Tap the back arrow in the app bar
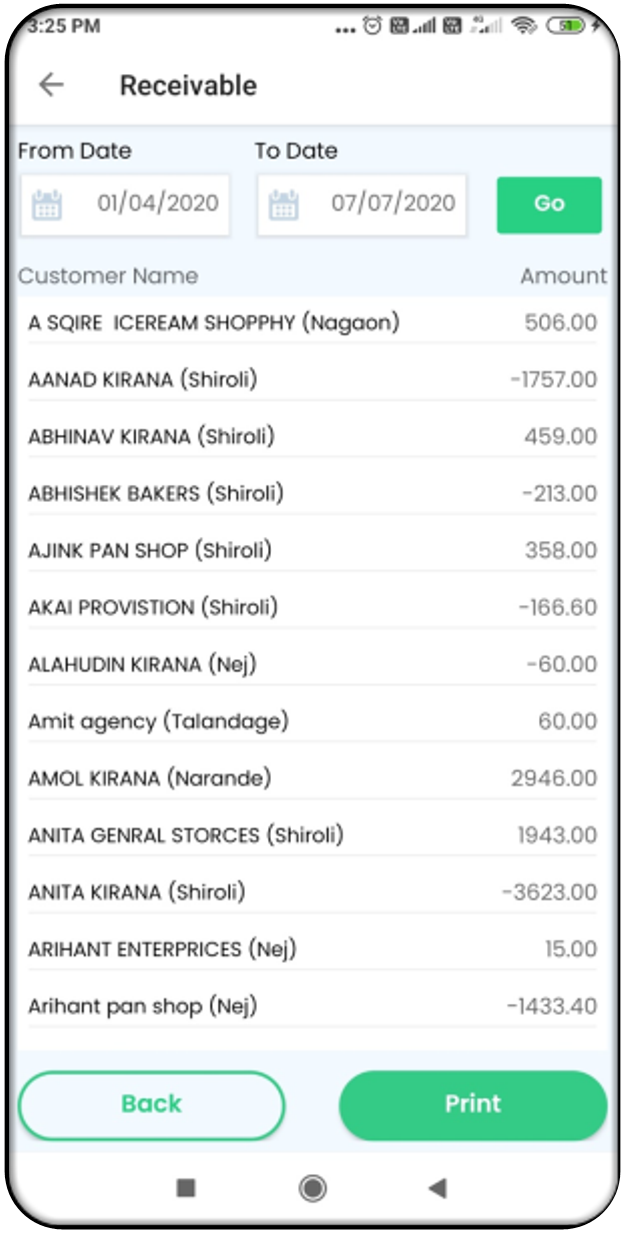 (x=51, y=85)
